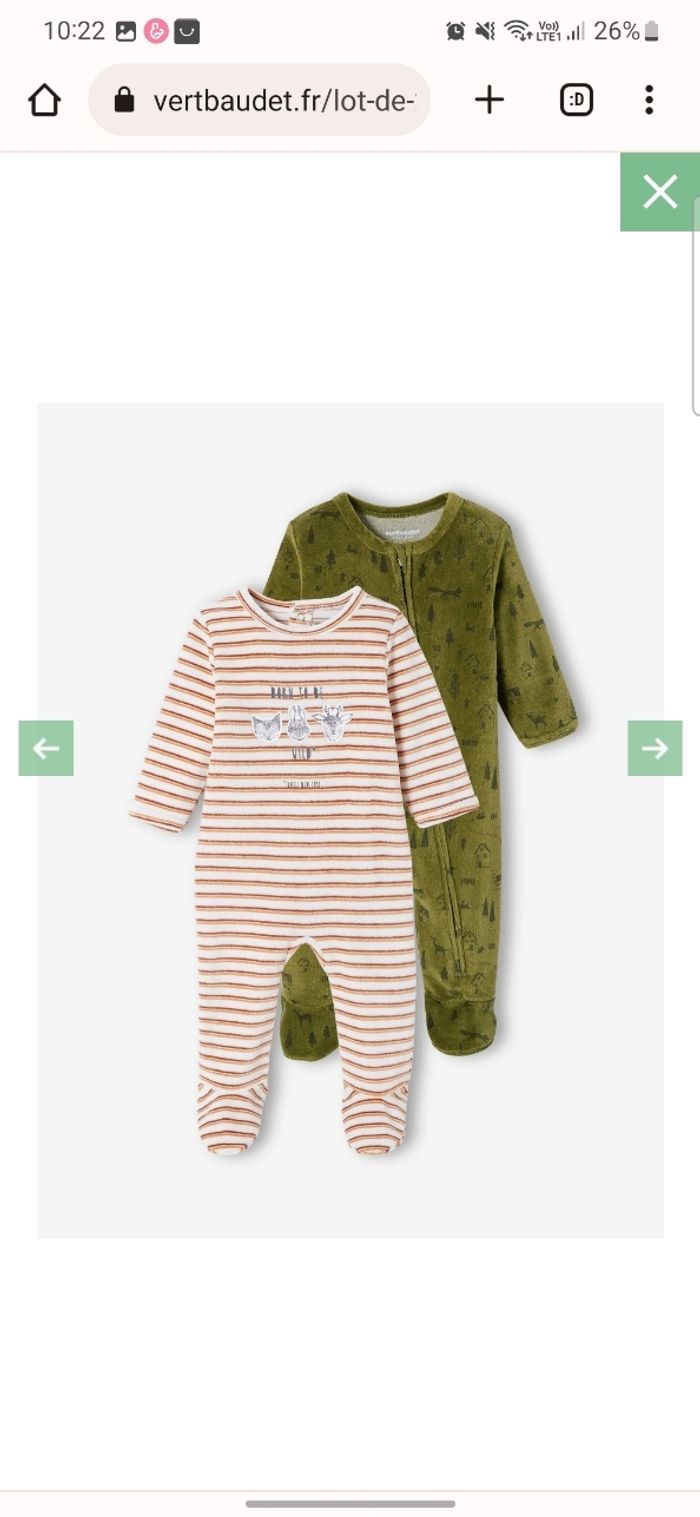Open the tab switcher

click(x=576, y=100)
